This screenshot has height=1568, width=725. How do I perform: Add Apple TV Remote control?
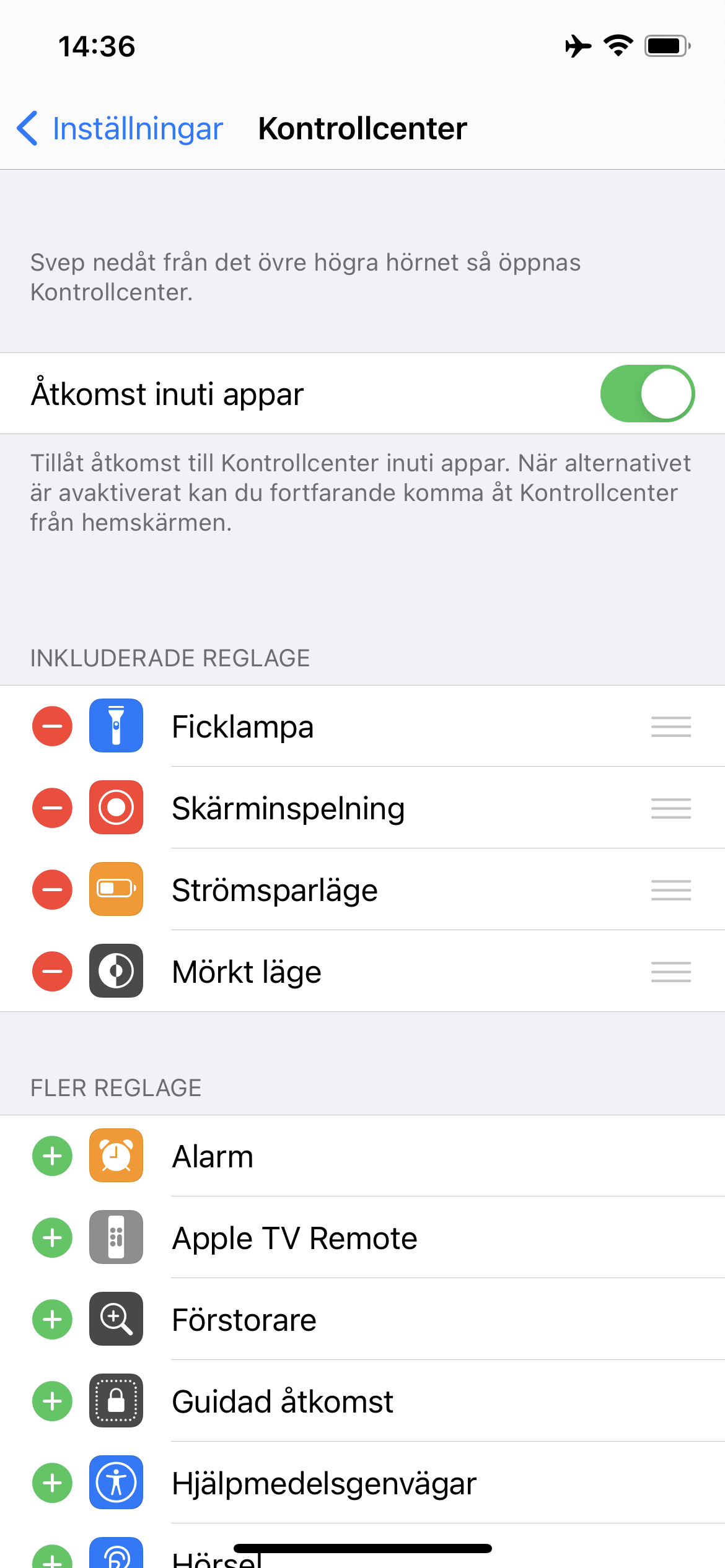[x=53, y=1238]
